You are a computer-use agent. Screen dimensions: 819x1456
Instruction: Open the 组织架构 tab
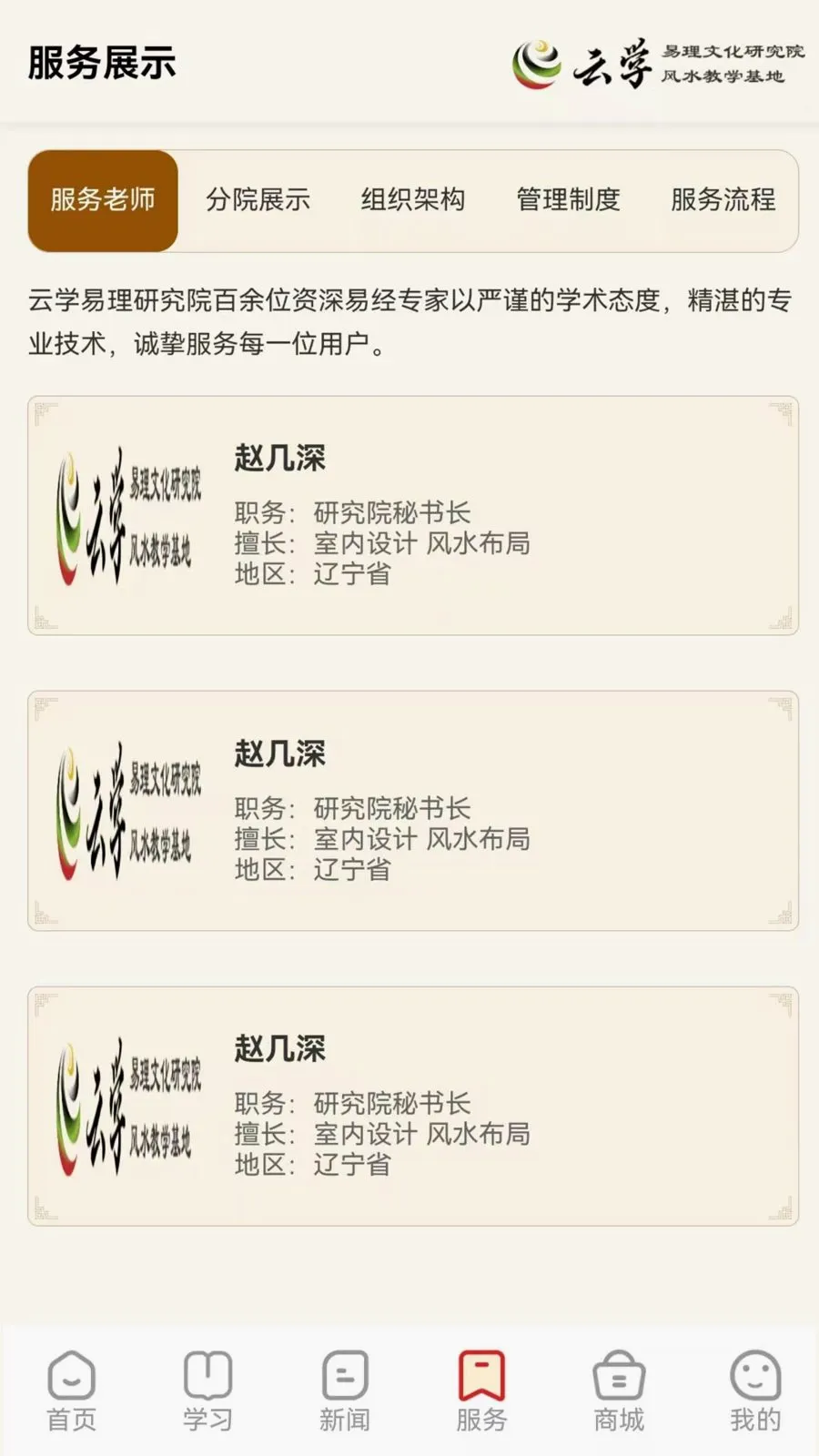[413, 200]
